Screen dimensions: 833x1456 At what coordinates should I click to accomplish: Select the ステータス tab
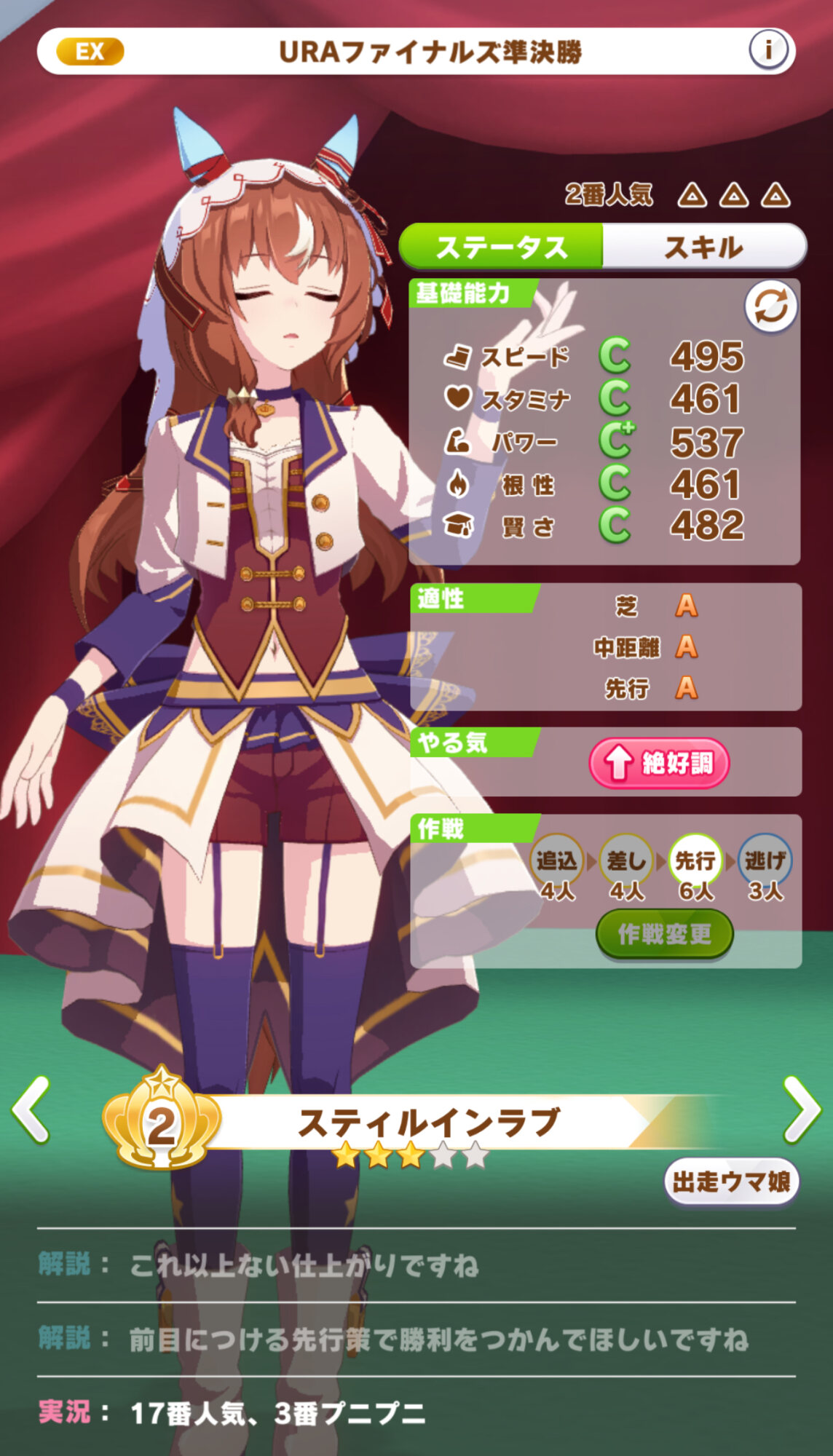502,247
